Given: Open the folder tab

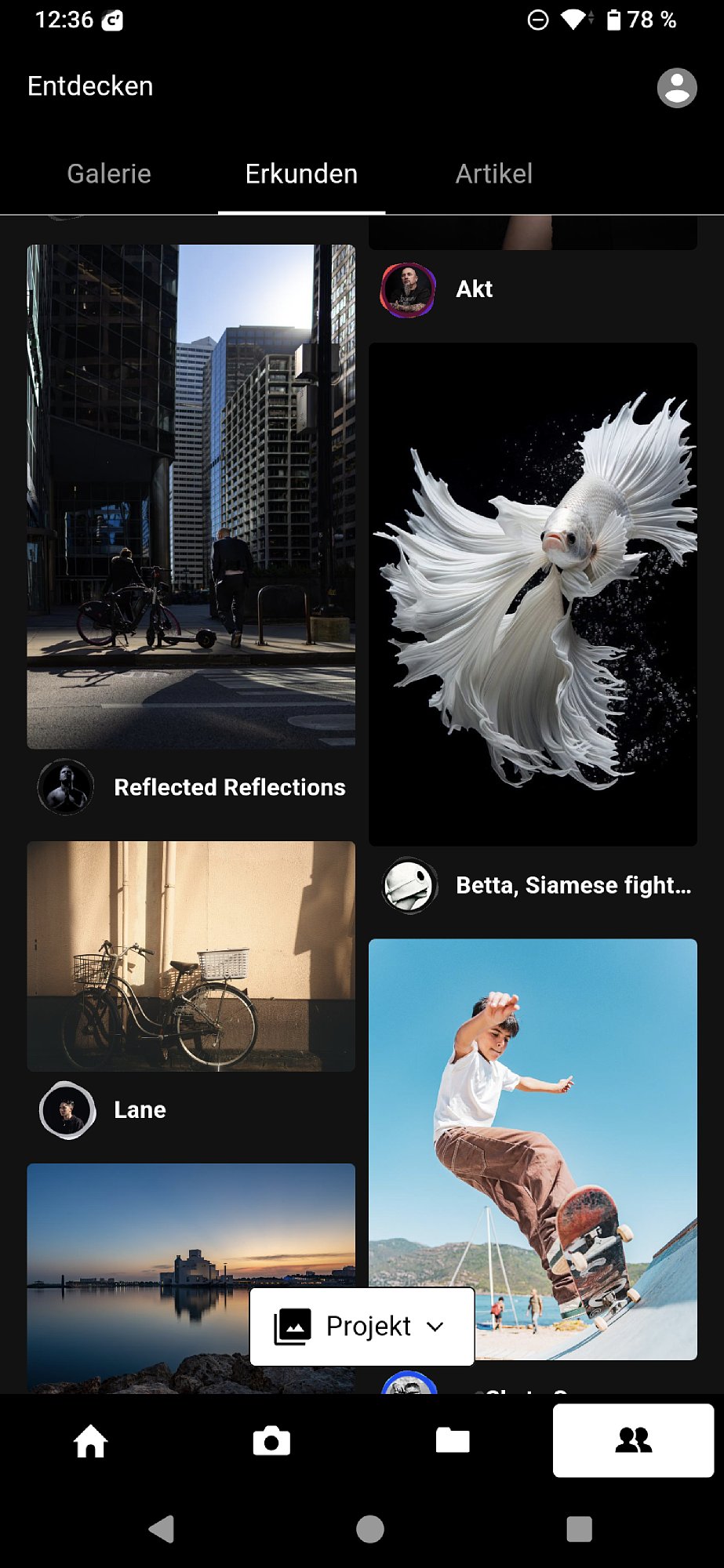Looking at the screenshot, I should tap(453, 1441).
